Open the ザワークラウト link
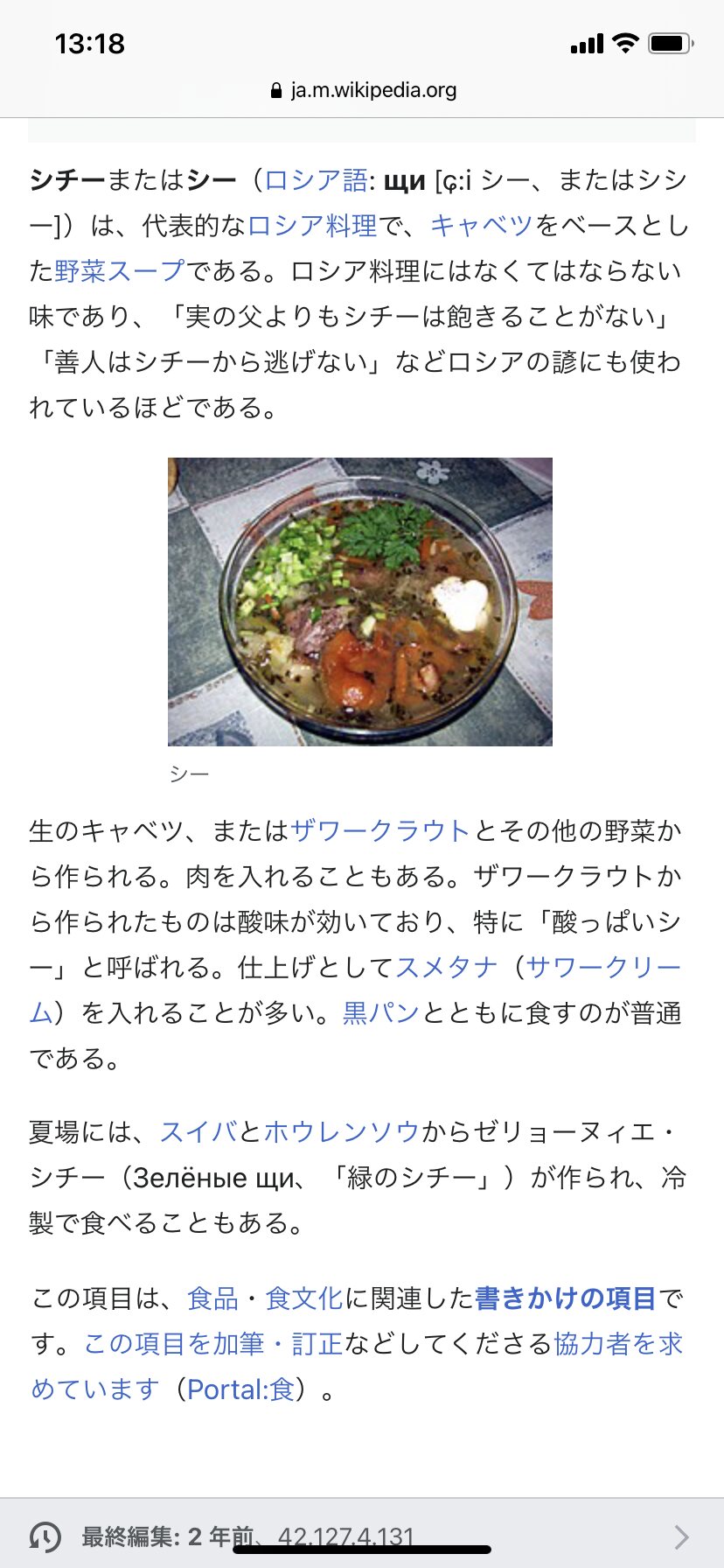The height and width of the screenshot is (1568, 724). click(x=380, y=830)
